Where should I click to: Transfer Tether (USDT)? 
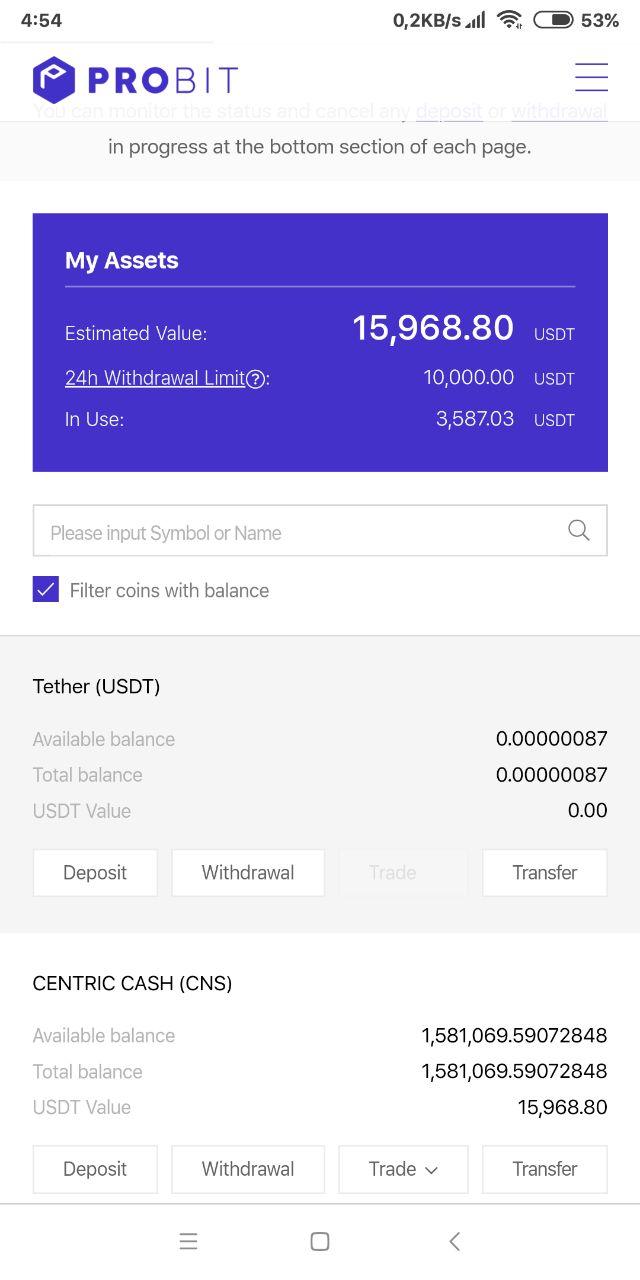(x=544, y=873)
